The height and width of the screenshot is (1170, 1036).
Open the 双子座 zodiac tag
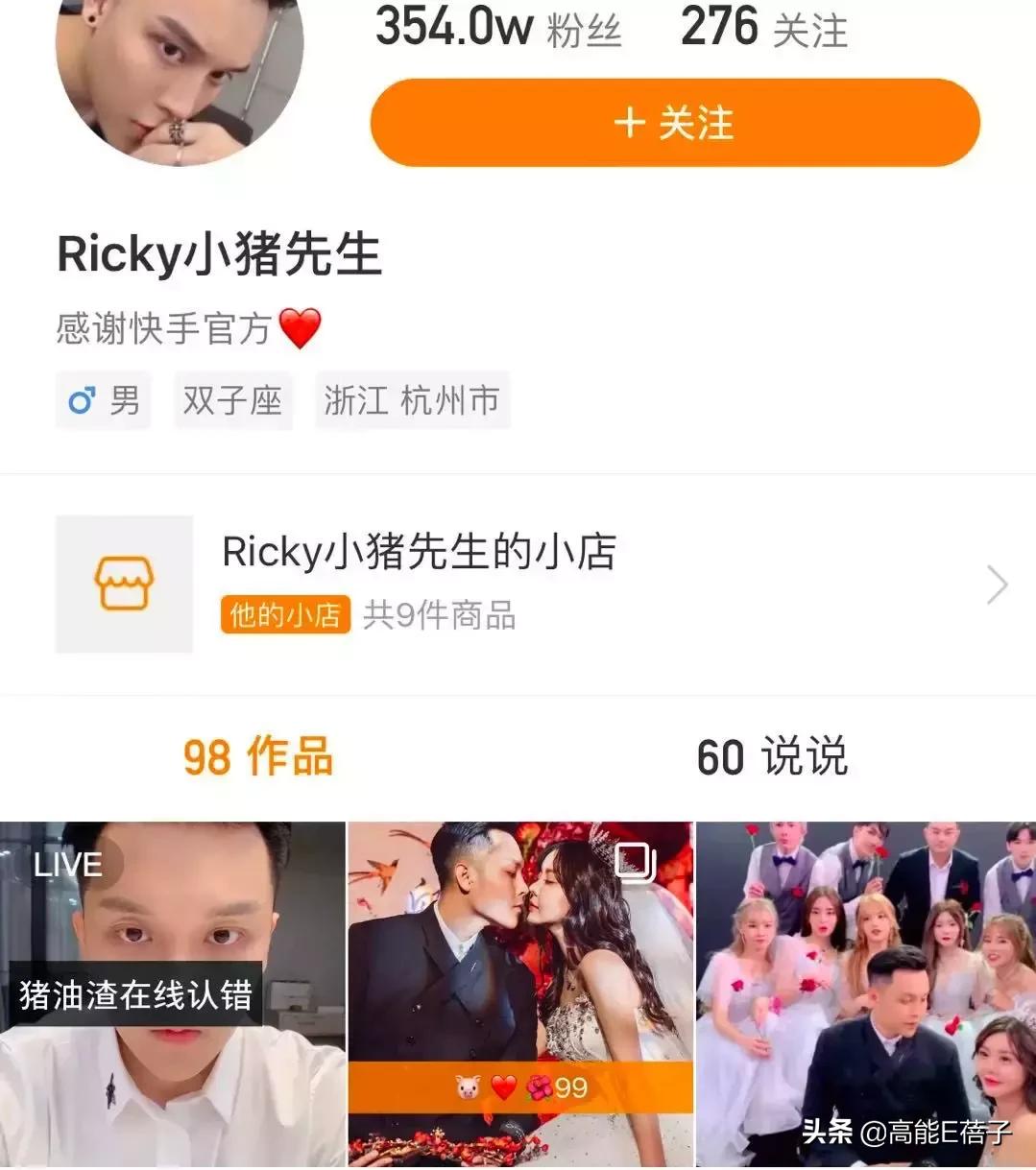pos(232,400)
